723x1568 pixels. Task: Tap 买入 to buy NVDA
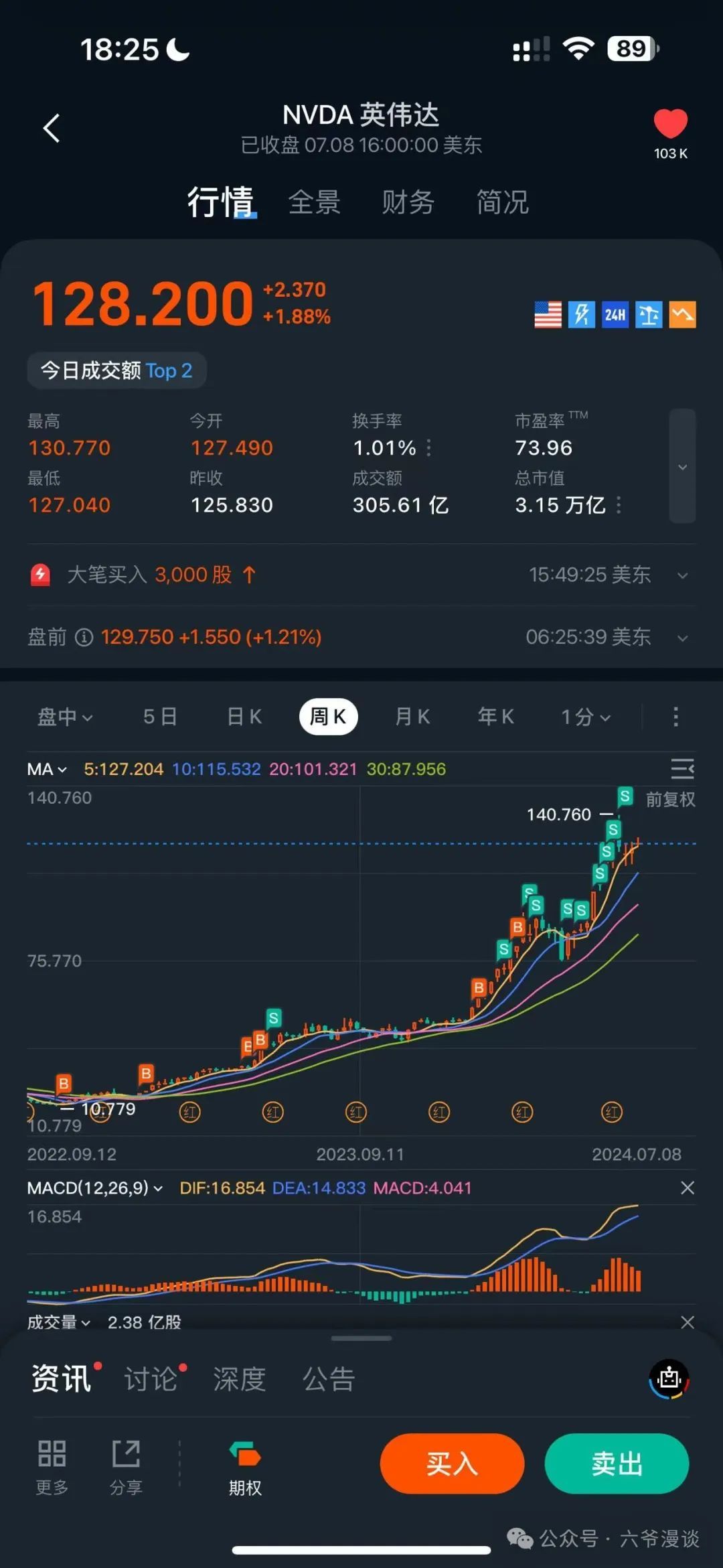click(452, 1464)
